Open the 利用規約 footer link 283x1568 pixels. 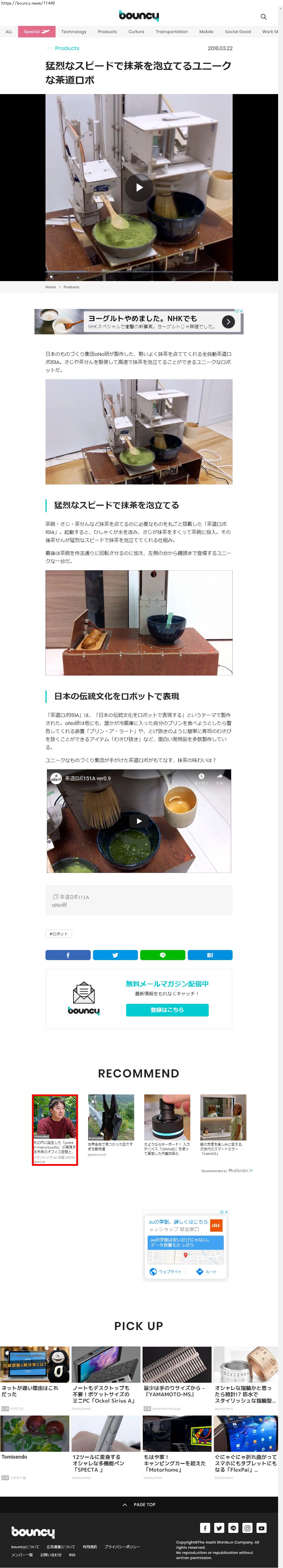click(90, 1546)
